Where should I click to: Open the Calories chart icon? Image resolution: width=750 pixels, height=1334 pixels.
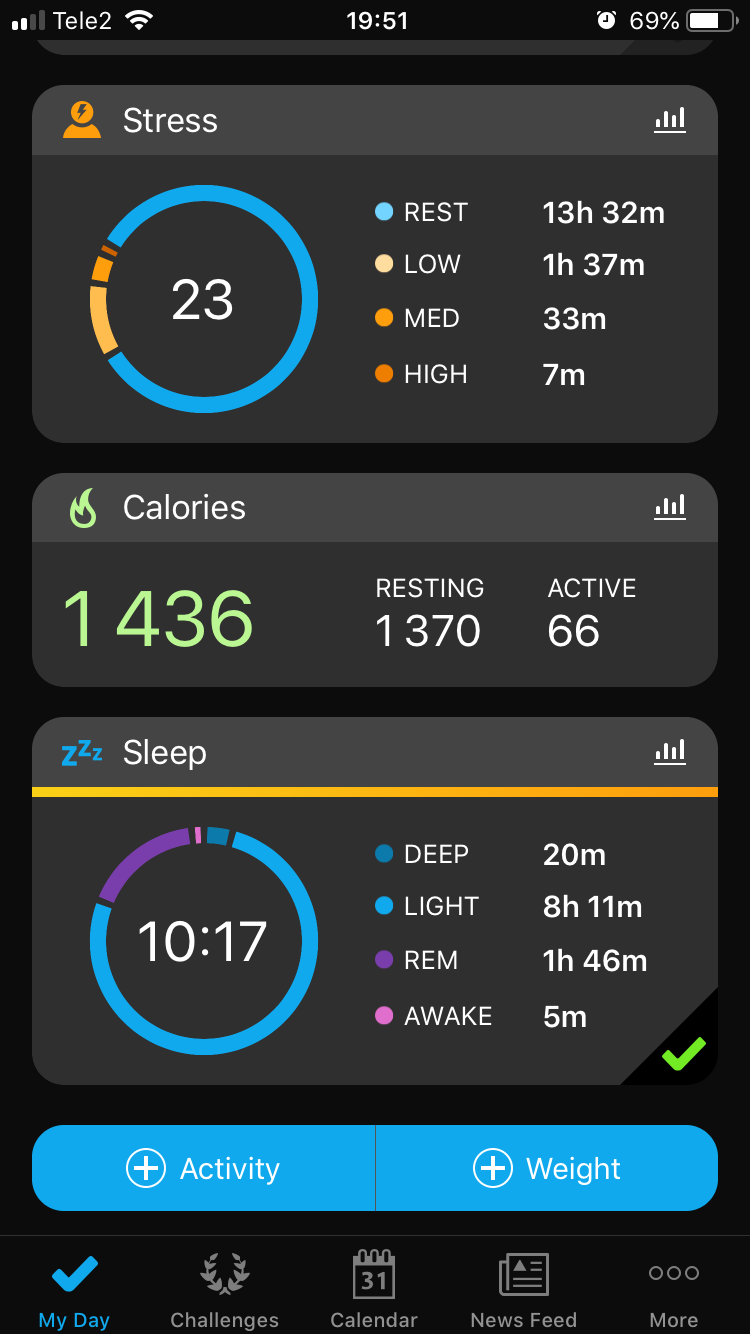coord(670,507)
